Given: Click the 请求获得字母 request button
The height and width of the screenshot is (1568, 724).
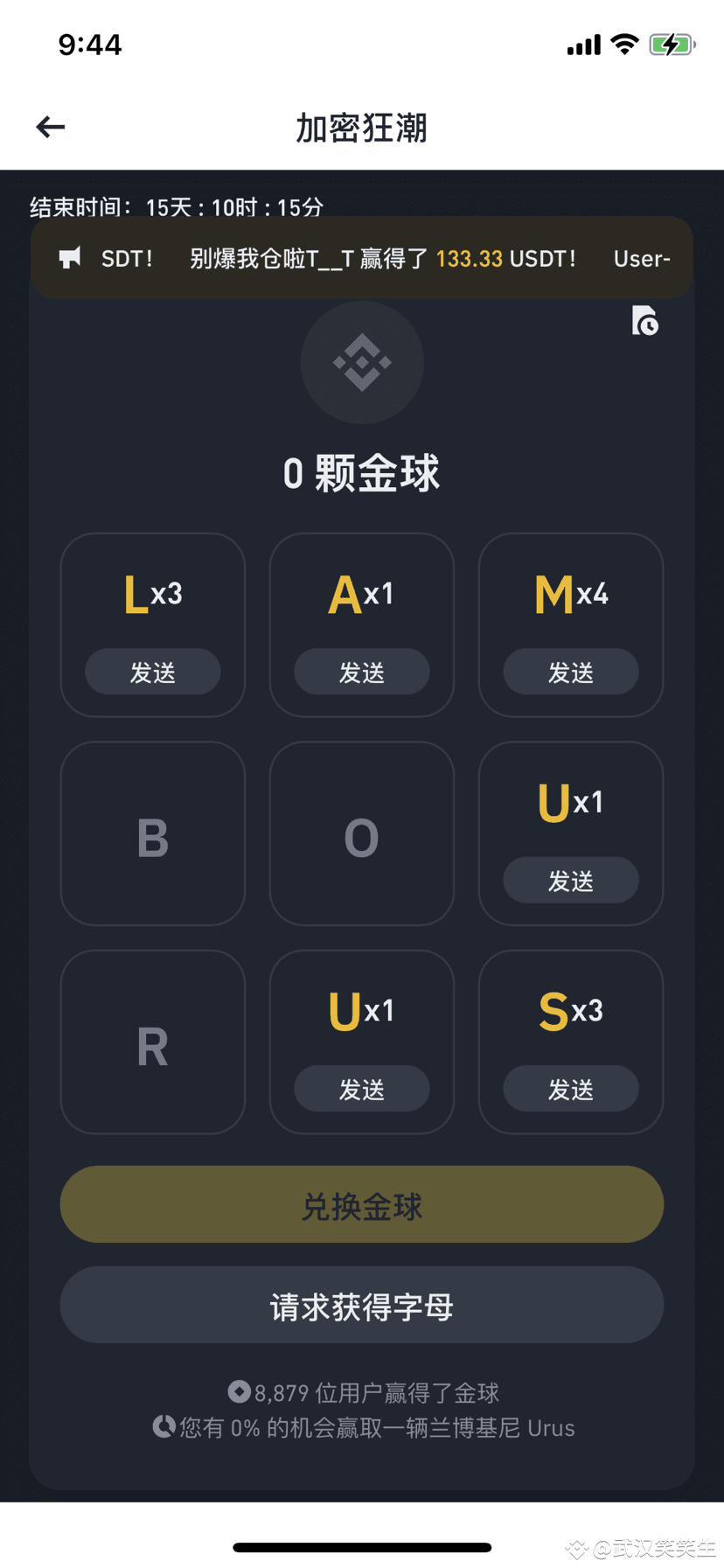Looking at the screenshot, I should coord(362,1304).
